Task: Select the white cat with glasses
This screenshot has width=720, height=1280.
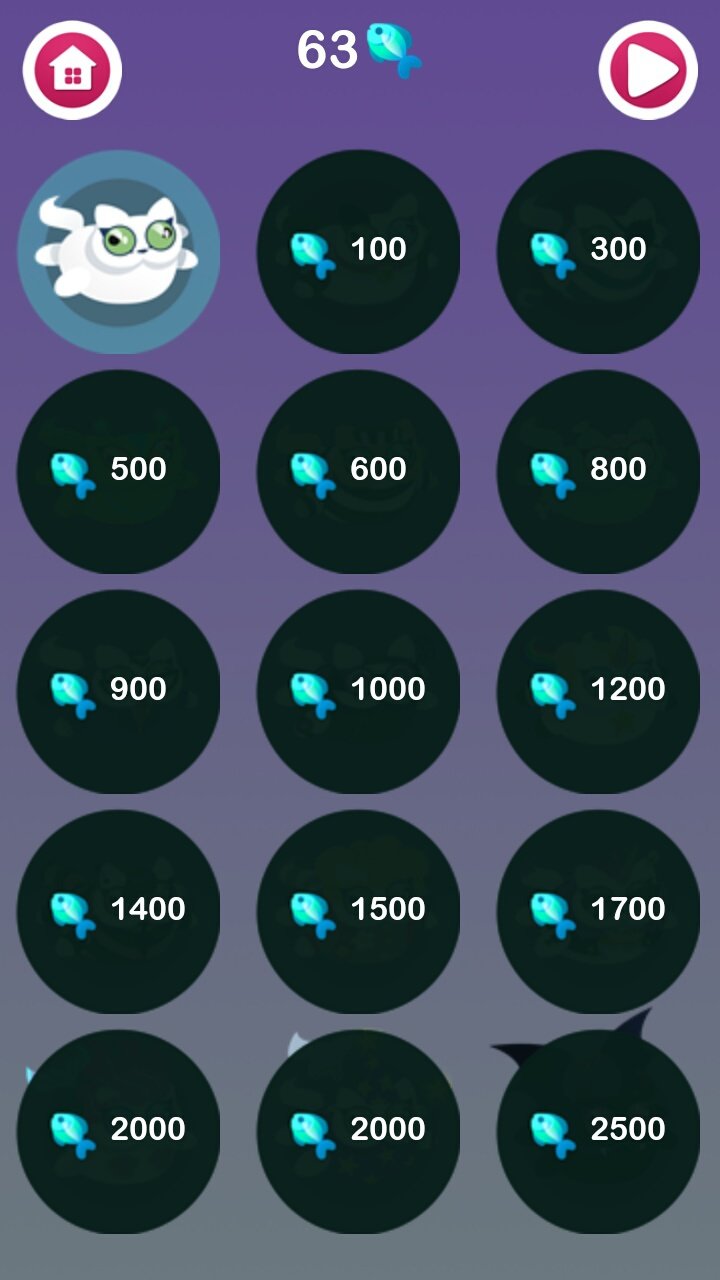Action: (x=119, y=252)
